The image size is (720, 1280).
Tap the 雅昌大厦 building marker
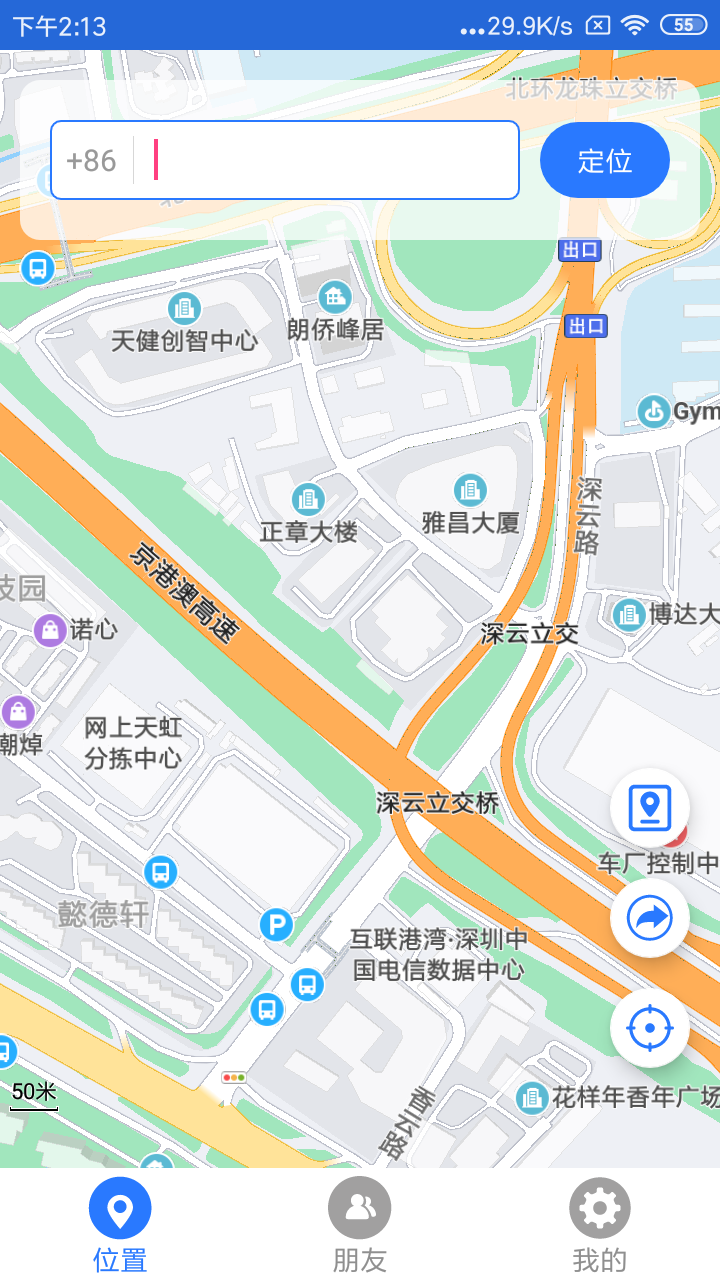pos(469,491)
